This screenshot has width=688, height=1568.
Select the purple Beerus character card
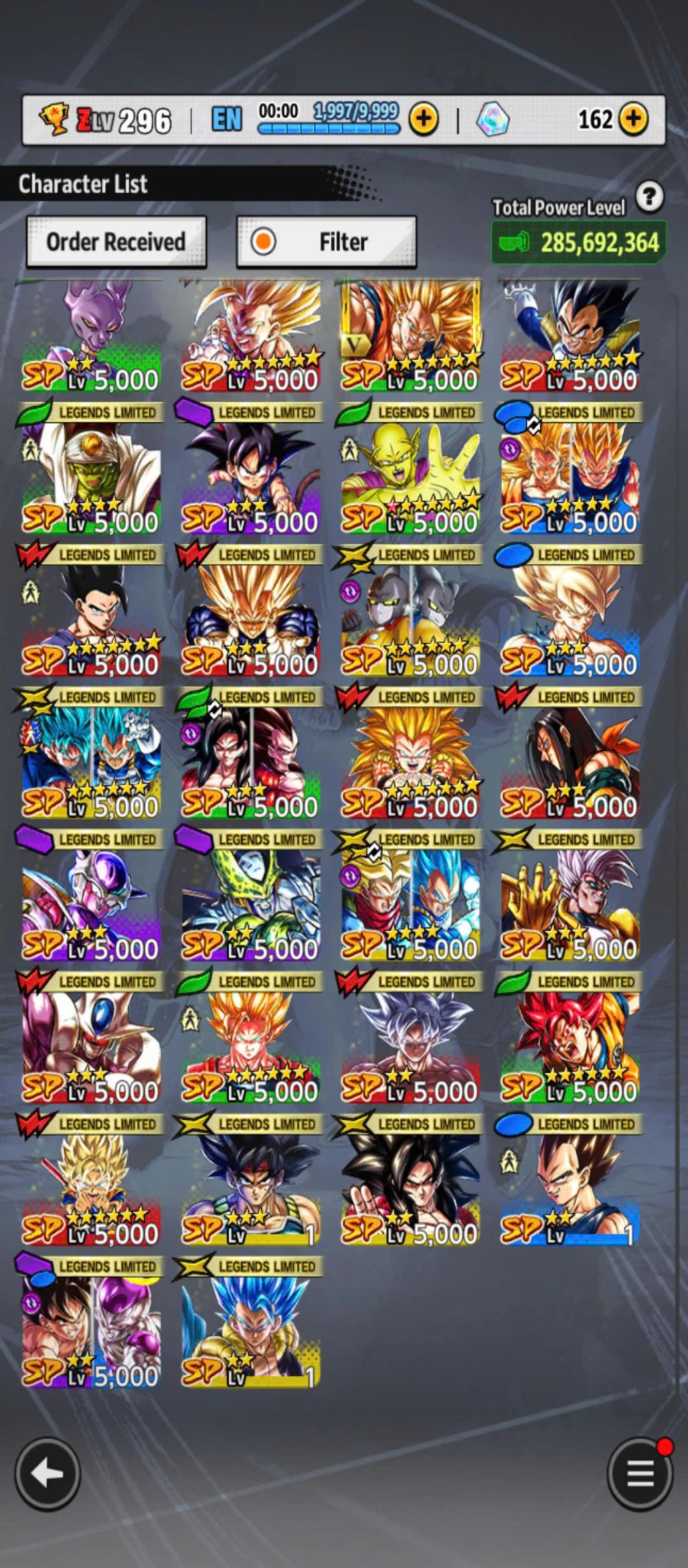tap(91, 336)
